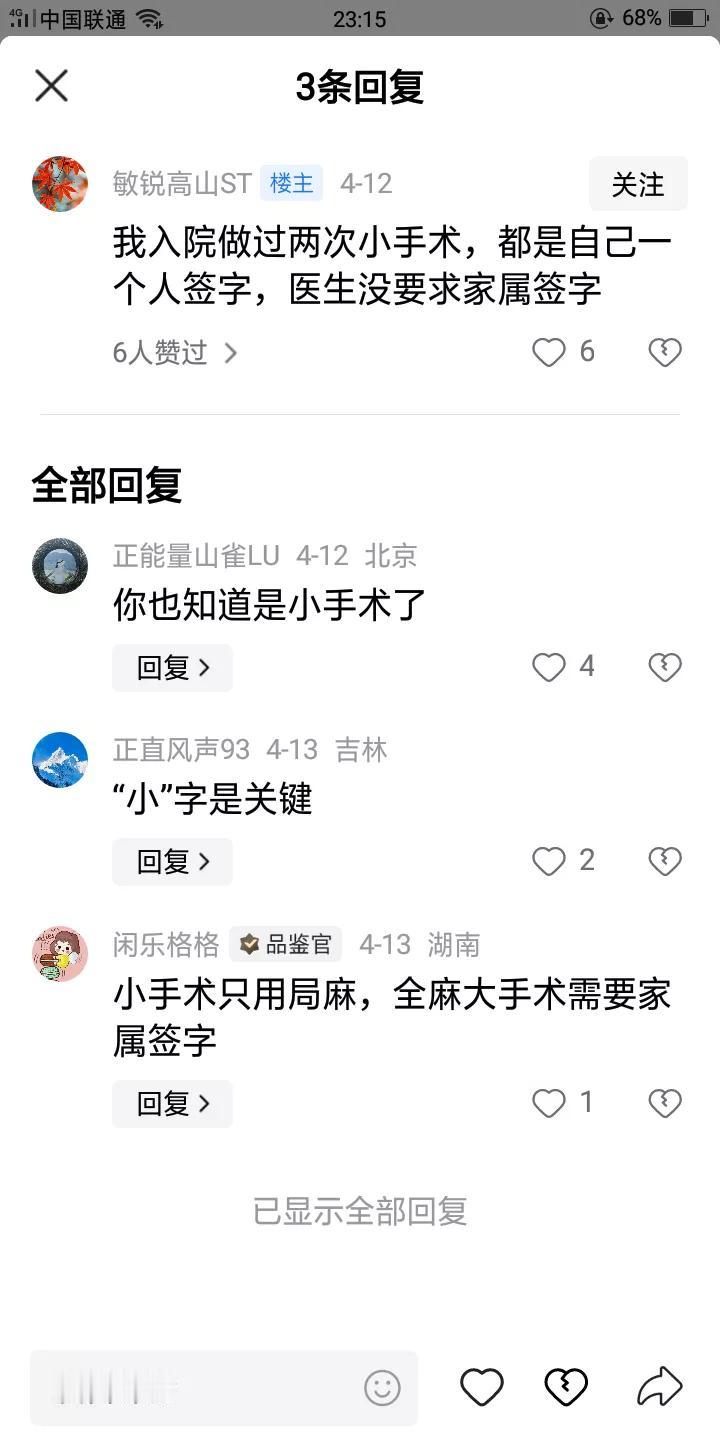
Task: Close the replies panel with the X
Action: (51, 86)
